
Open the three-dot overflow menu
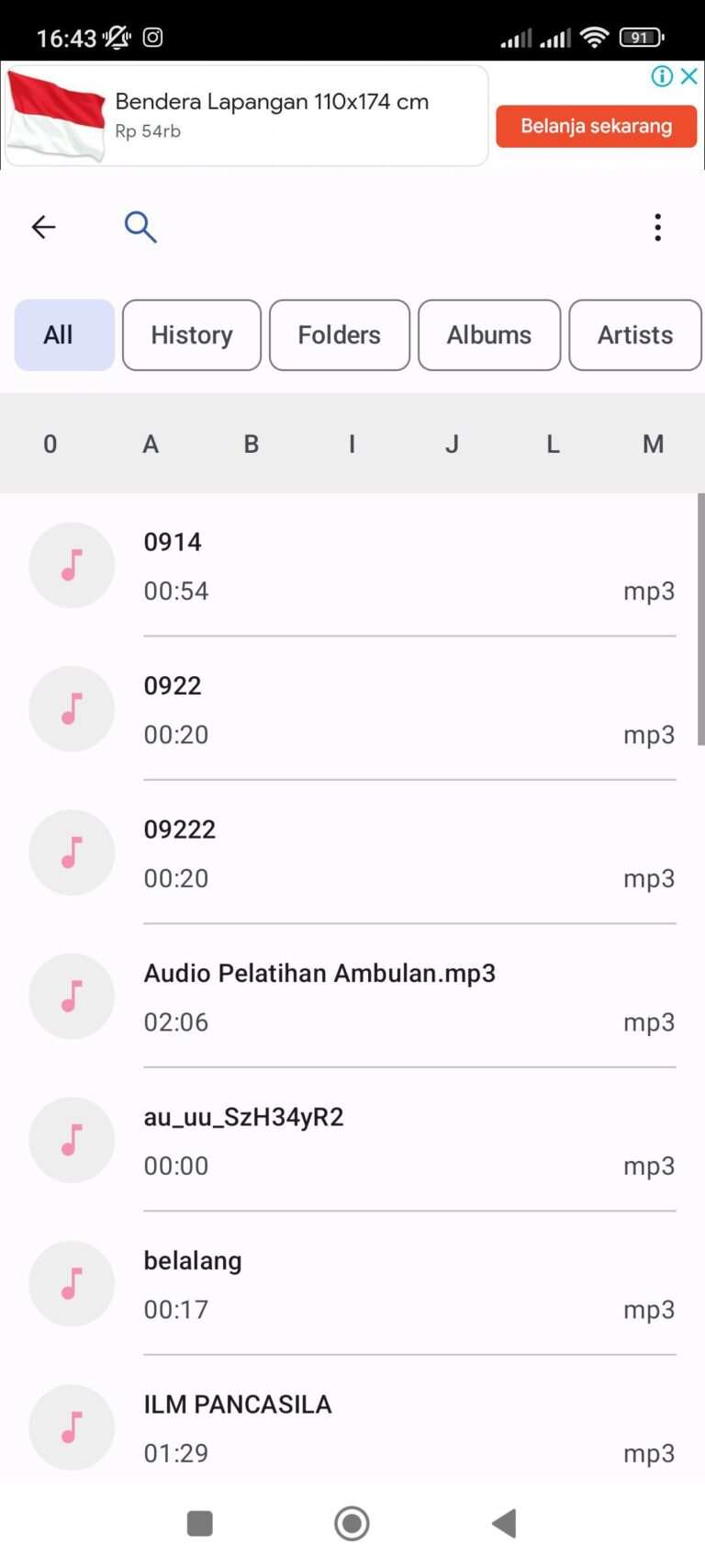click(x=657, y=227)
